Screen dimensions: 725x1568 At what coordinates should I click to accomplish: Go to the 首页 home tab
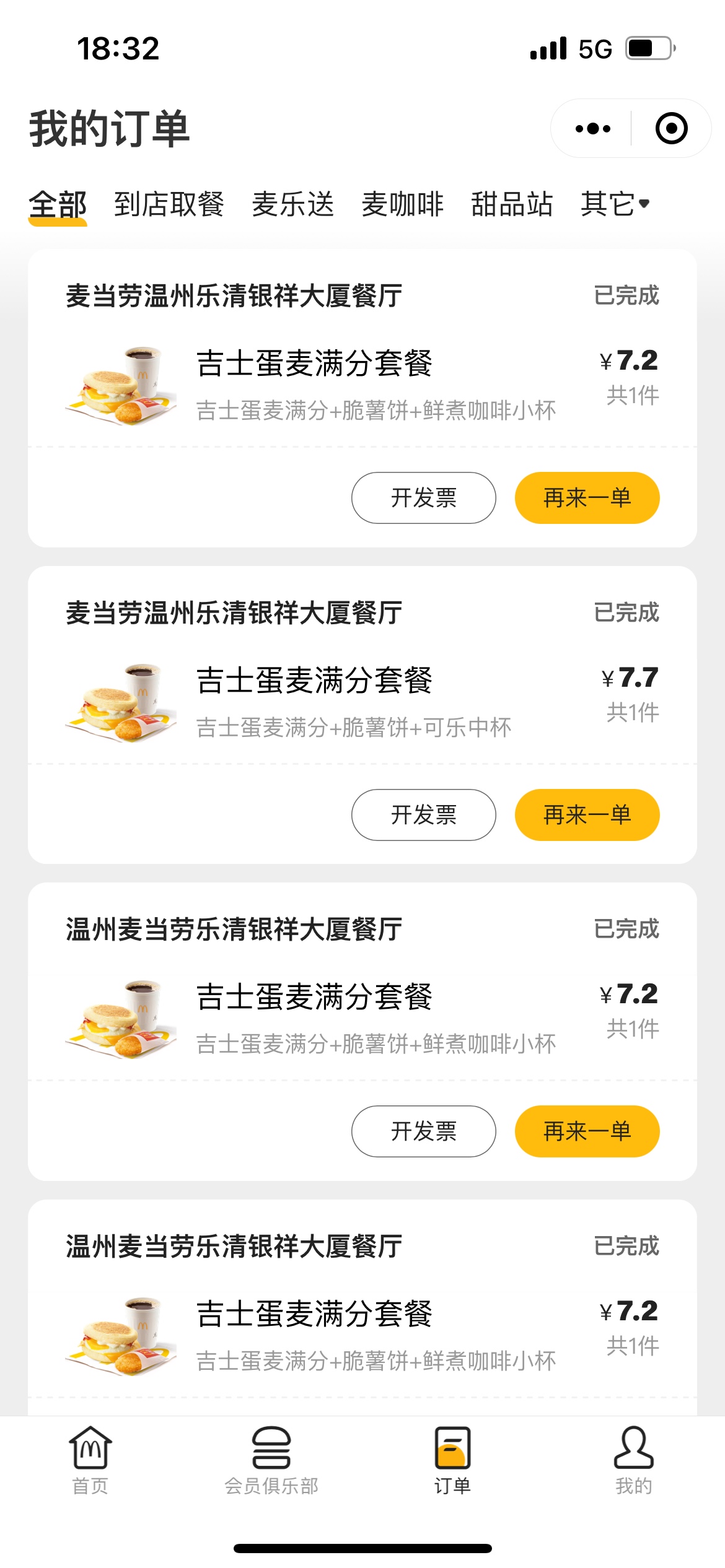[90, 1460]
